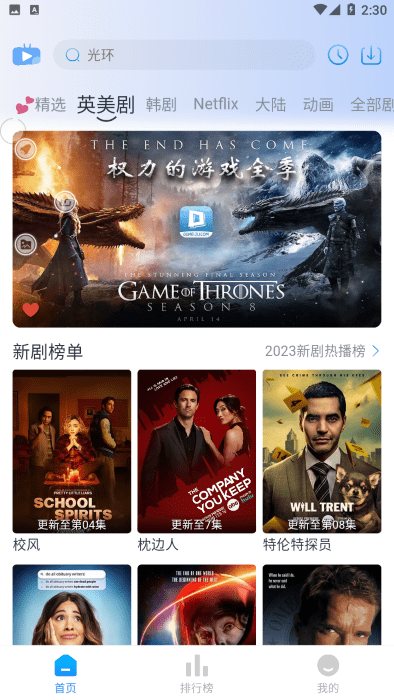The image size is (394, 700).
Task: Go to the 动画 tab
Action: [318, 104]
